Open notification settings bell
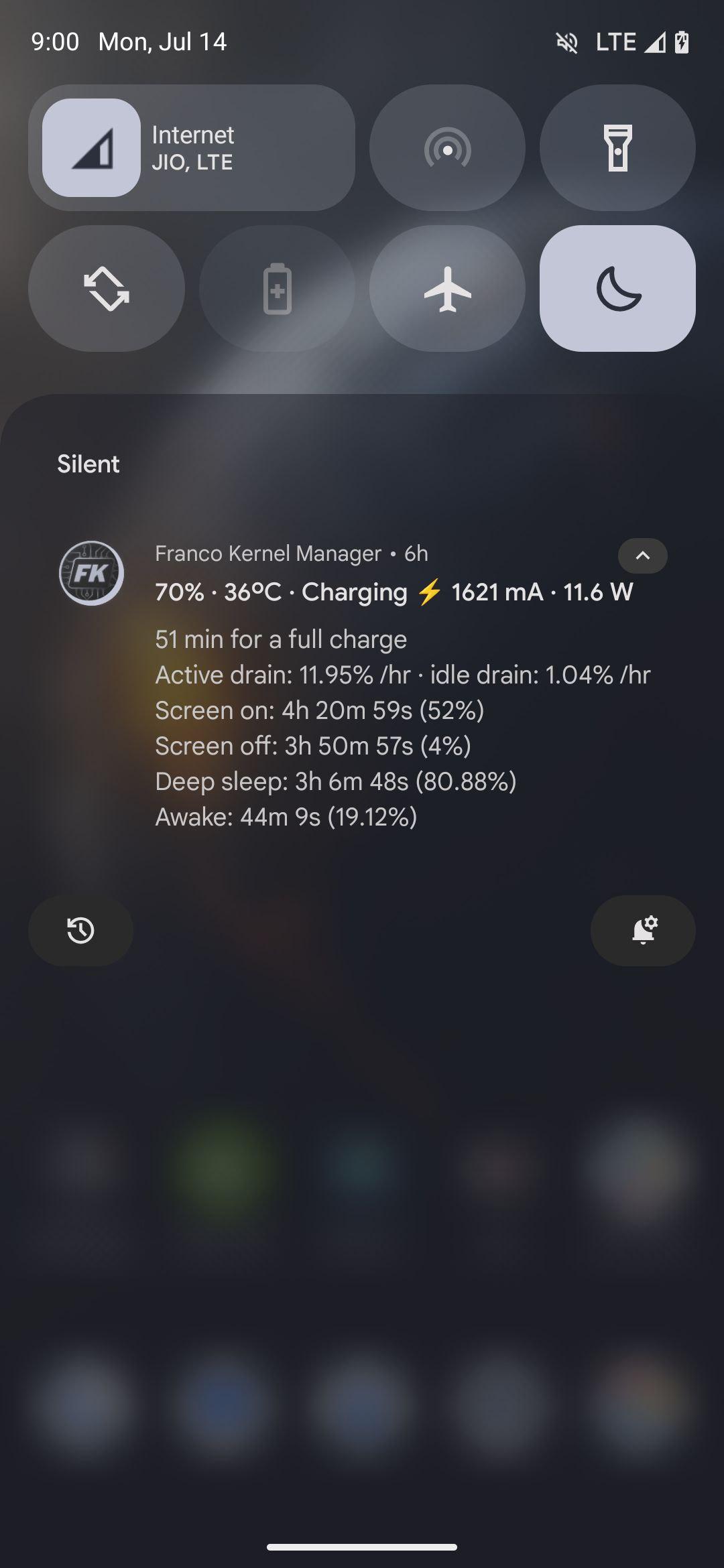724x1568 pixels. pyautogui.click(x=643, y=931)
